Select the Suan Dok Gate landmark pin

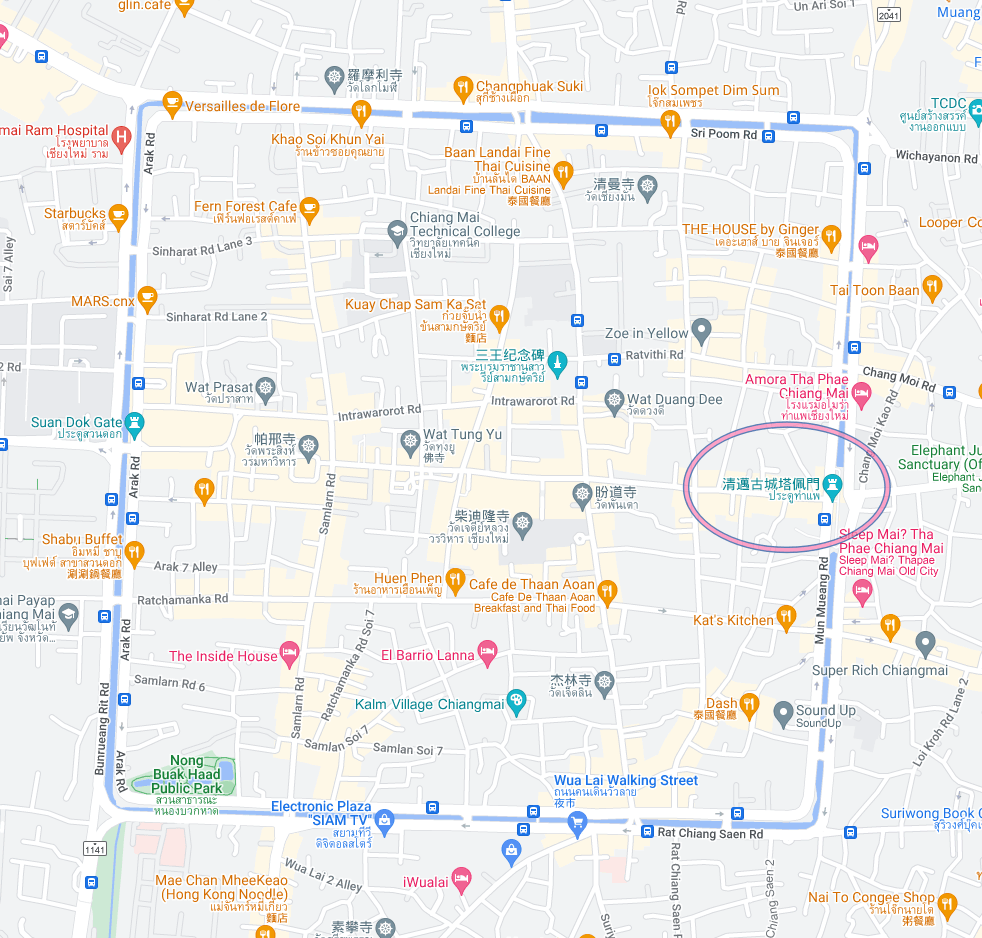tap(135, 422)
